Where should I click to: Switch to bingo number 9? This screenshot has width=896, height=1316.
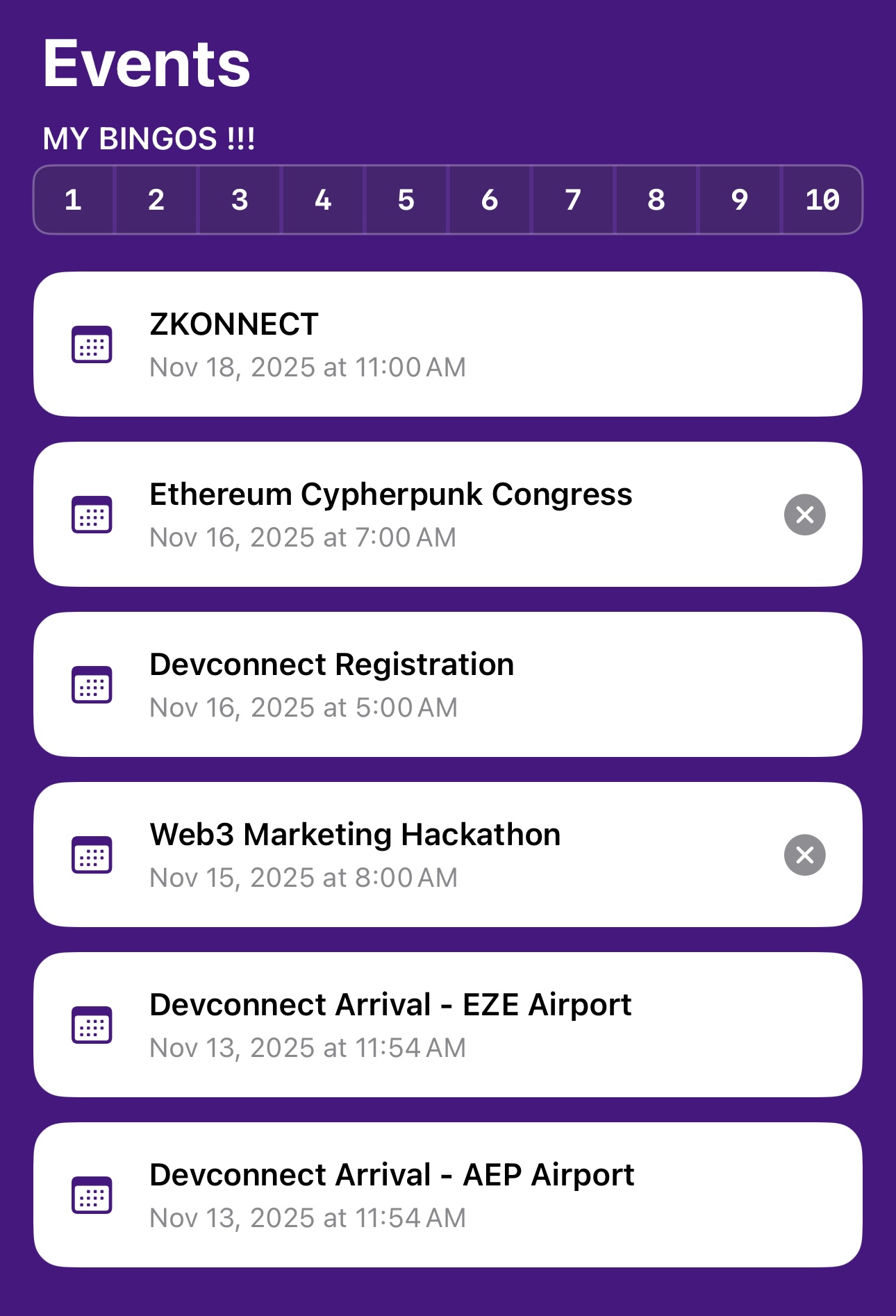click(x=740, y=200)
